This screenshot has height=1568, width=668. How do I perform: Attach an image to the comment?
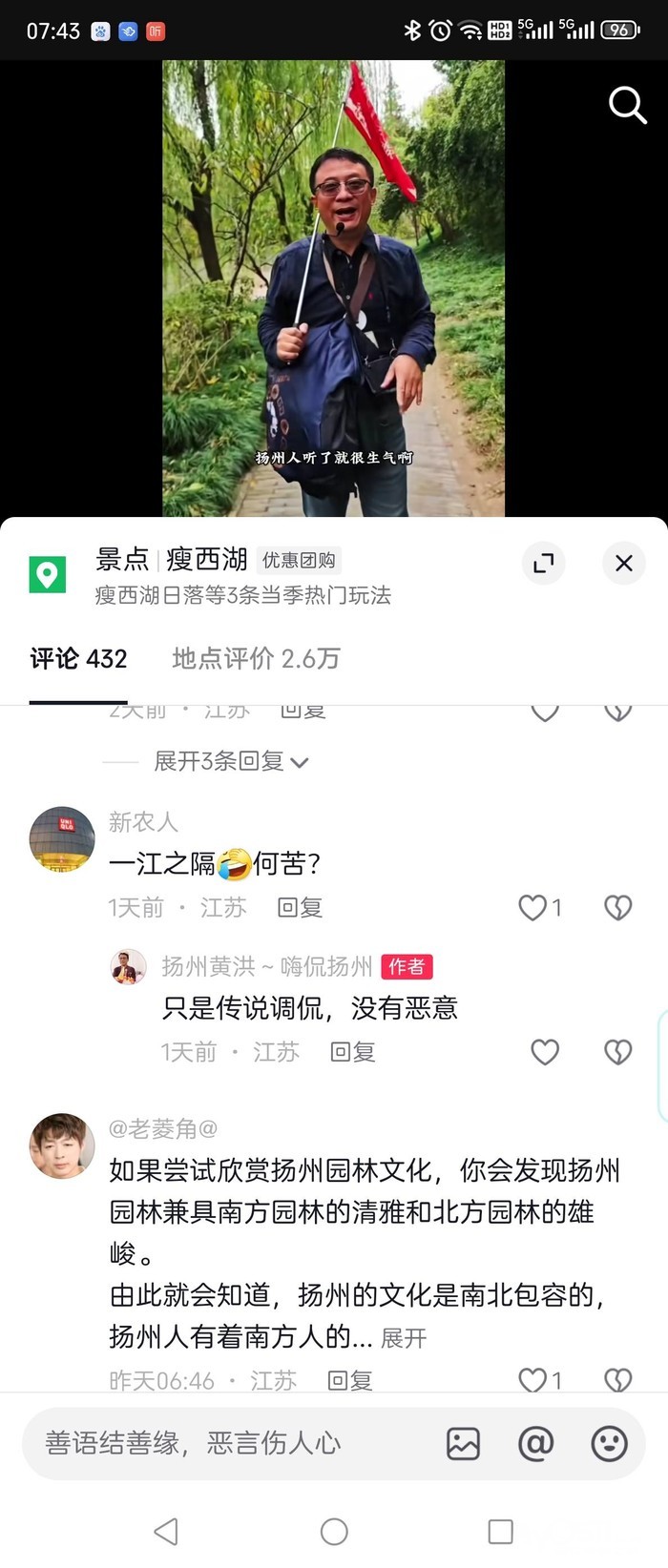click(463, 1444)
